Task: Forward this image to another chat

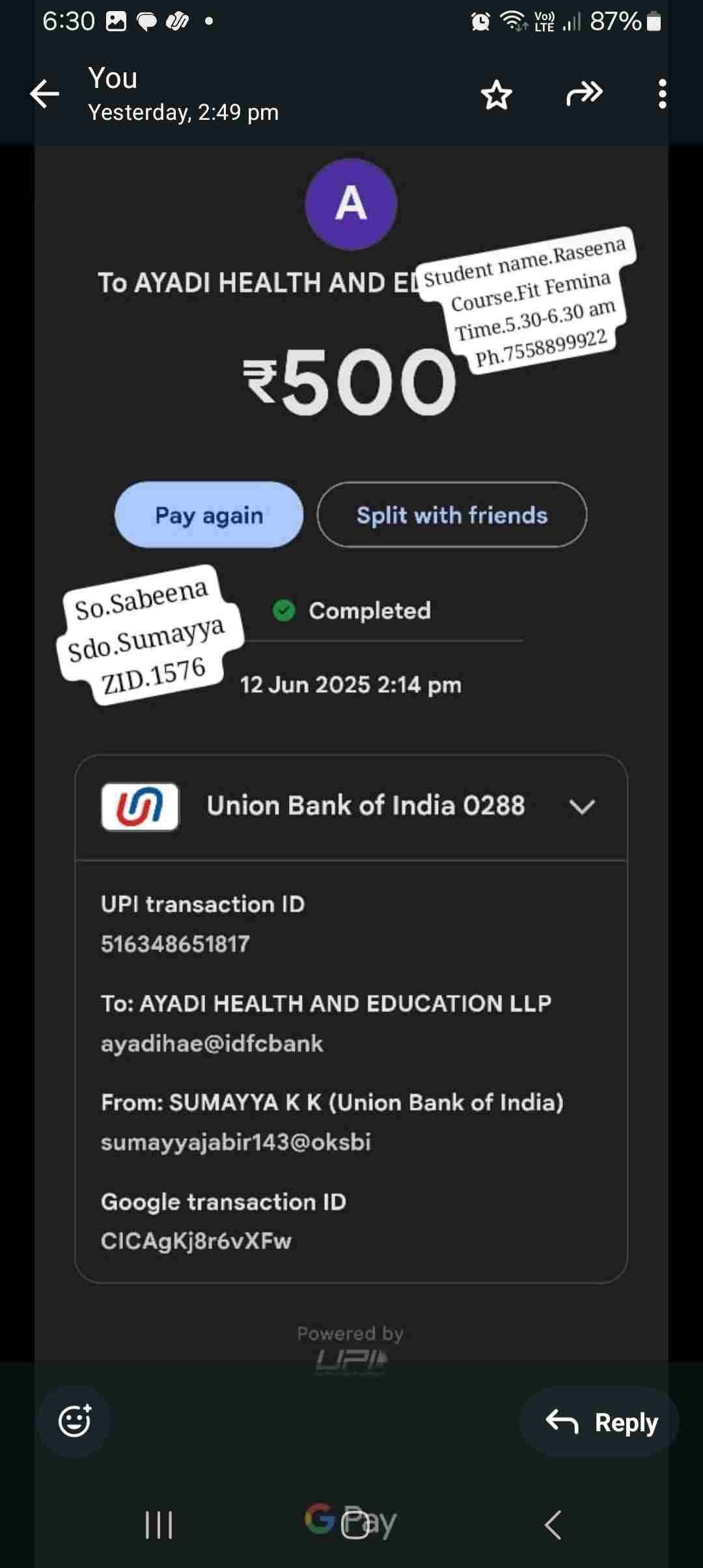Action: point(584,94)
